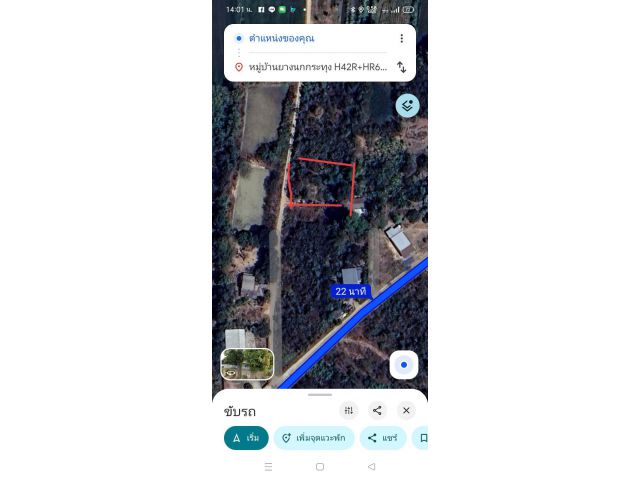Go back using system navigation bar
The width and height of the screenshot is (640, 480).
(x=371, y=467)
